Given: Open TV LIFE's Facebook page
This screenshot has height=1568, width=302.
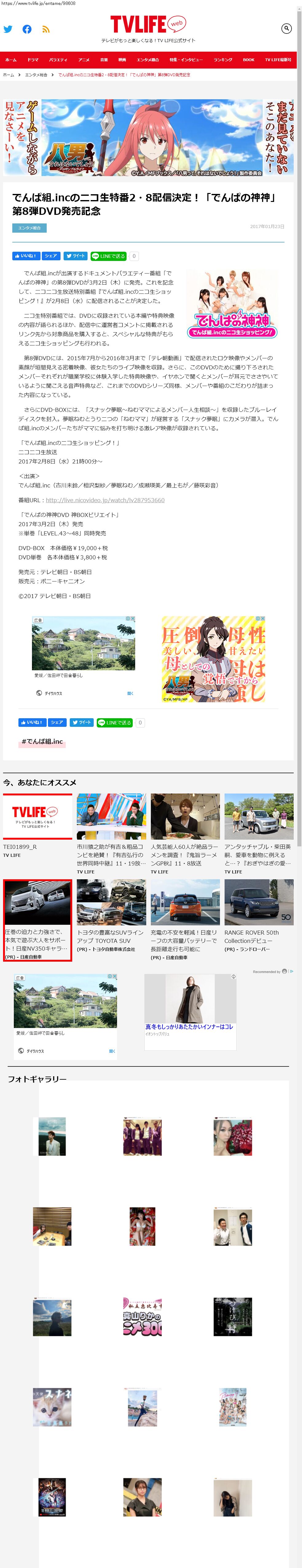Looking at the screenshot, I should click(x=27, y=29).
